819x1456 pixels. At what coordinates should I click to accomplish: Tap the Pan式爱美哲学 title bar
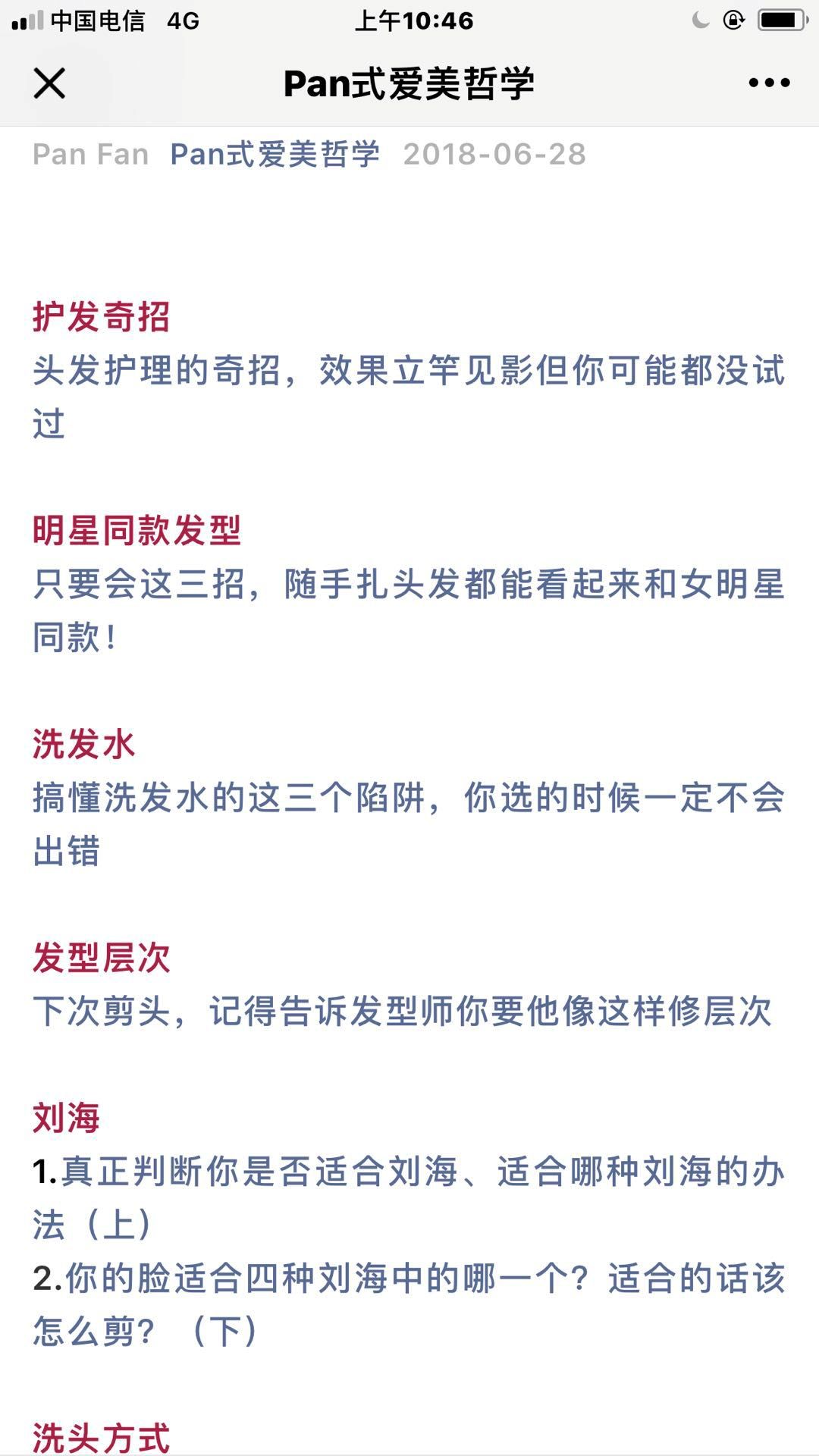(x=409, y=85)
